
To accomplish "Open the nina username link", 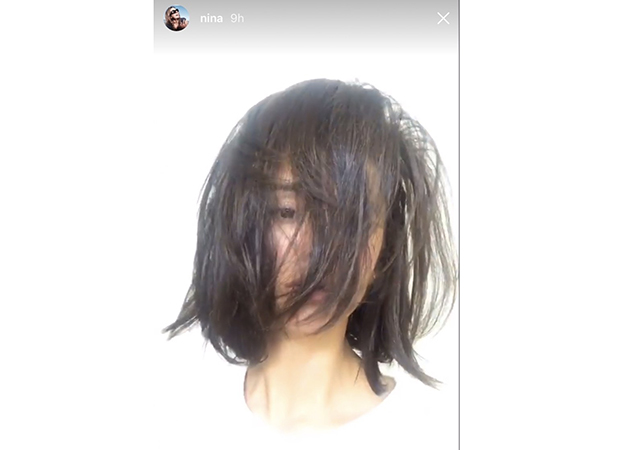I will click(x=209, y=18).
